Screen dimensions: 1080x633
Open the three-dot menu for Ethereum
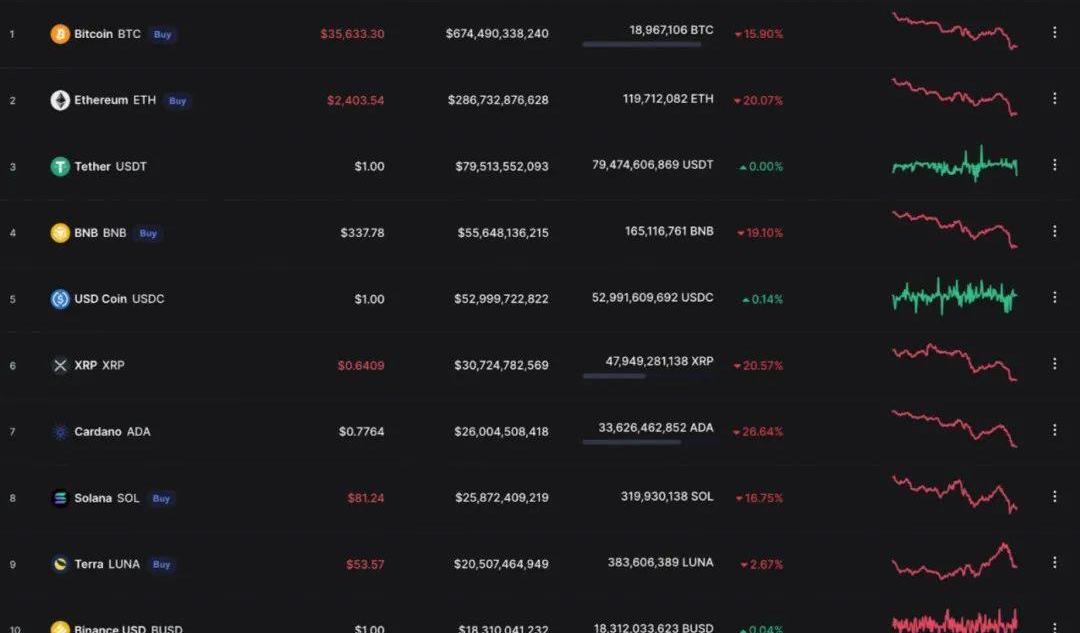1054,99
